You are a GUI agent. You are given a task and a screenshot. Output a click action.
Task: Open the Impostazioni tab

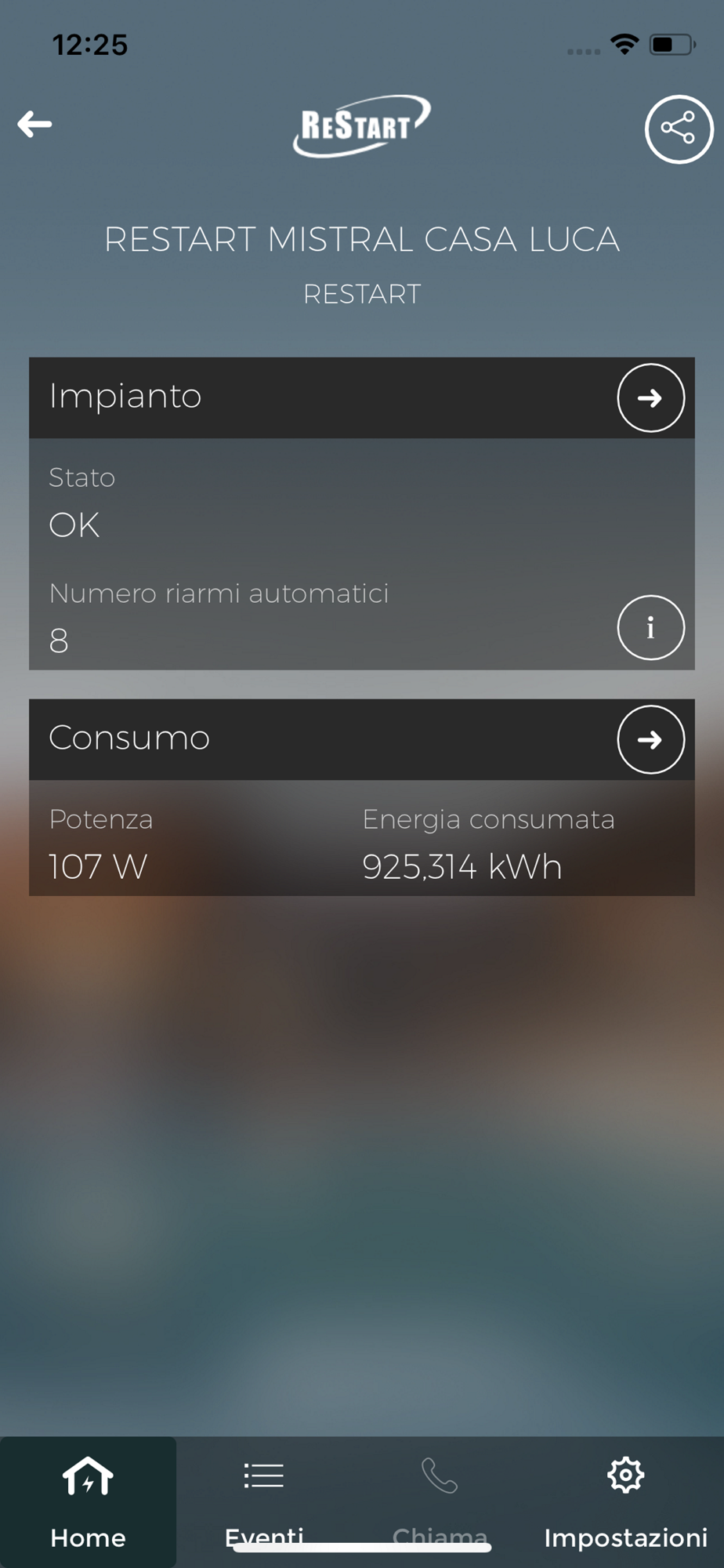625,1501
